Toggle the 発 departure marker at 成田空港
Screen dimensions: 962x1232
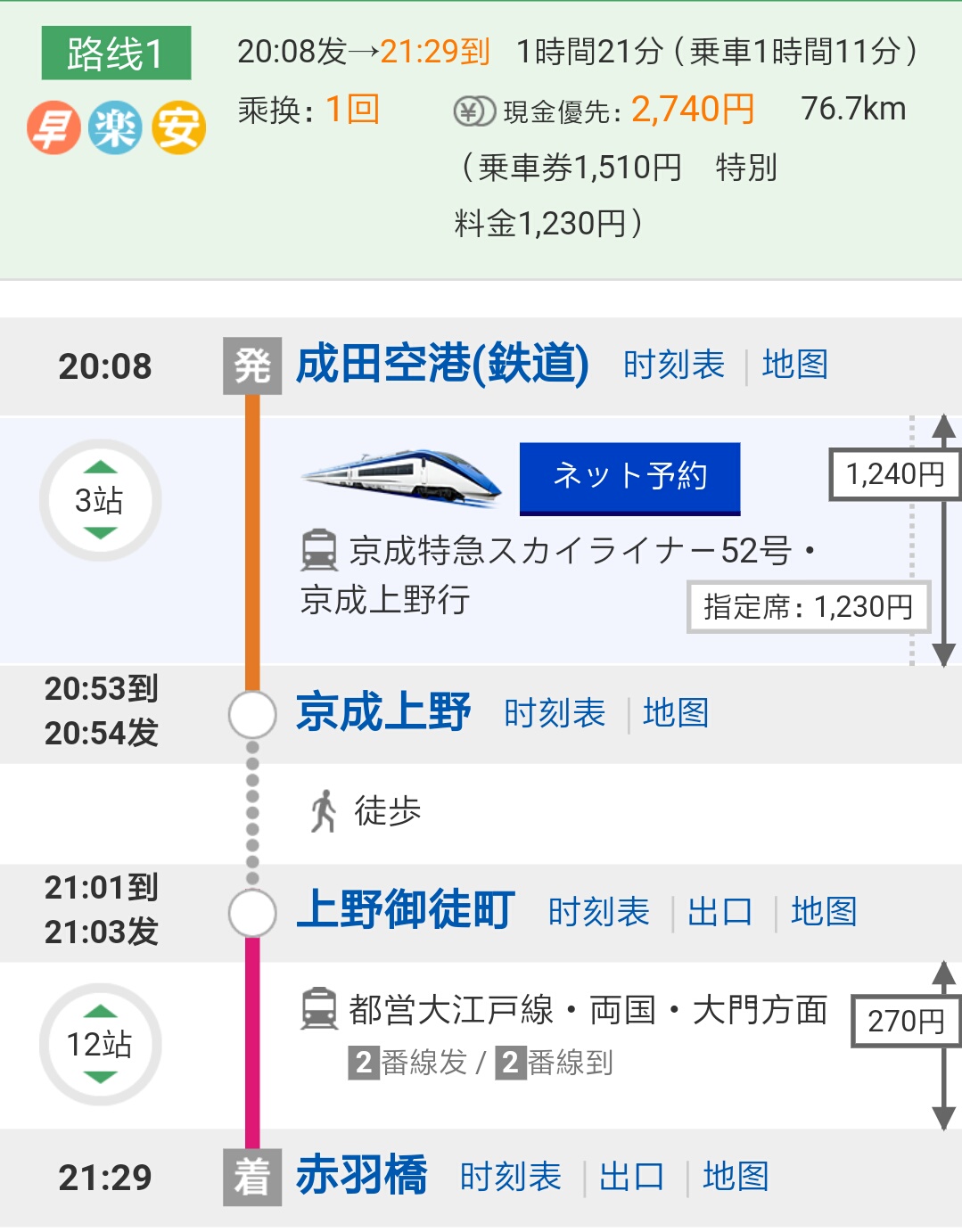[x=251, y=365]
